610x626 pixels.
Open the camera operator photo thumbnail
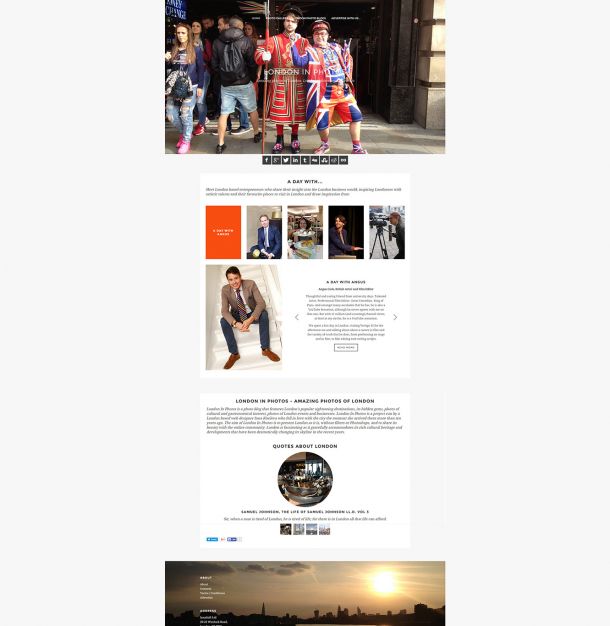click(x=387, y=232)
